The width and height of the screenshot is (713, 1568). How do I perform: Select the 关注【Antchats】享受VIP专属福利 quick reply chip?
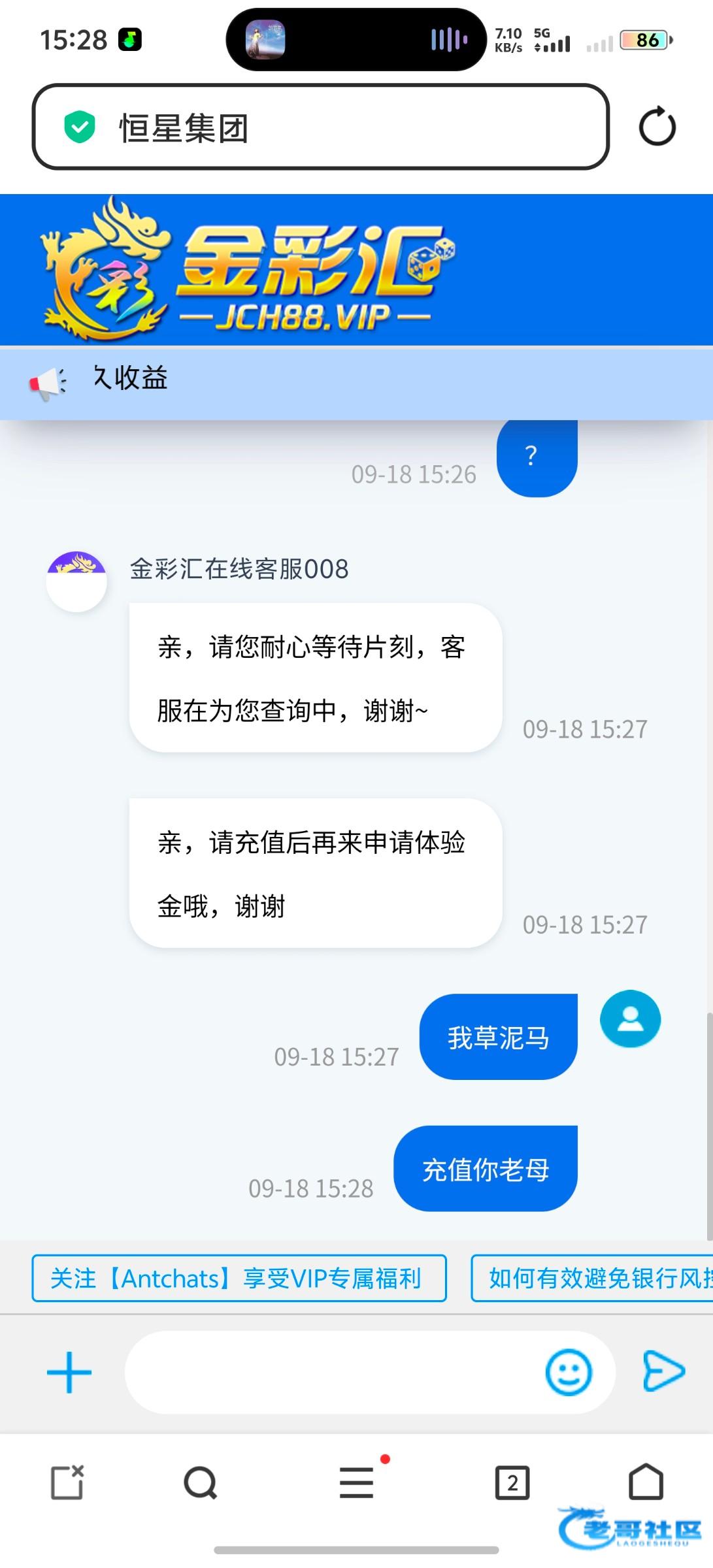tap(239, 1278)
